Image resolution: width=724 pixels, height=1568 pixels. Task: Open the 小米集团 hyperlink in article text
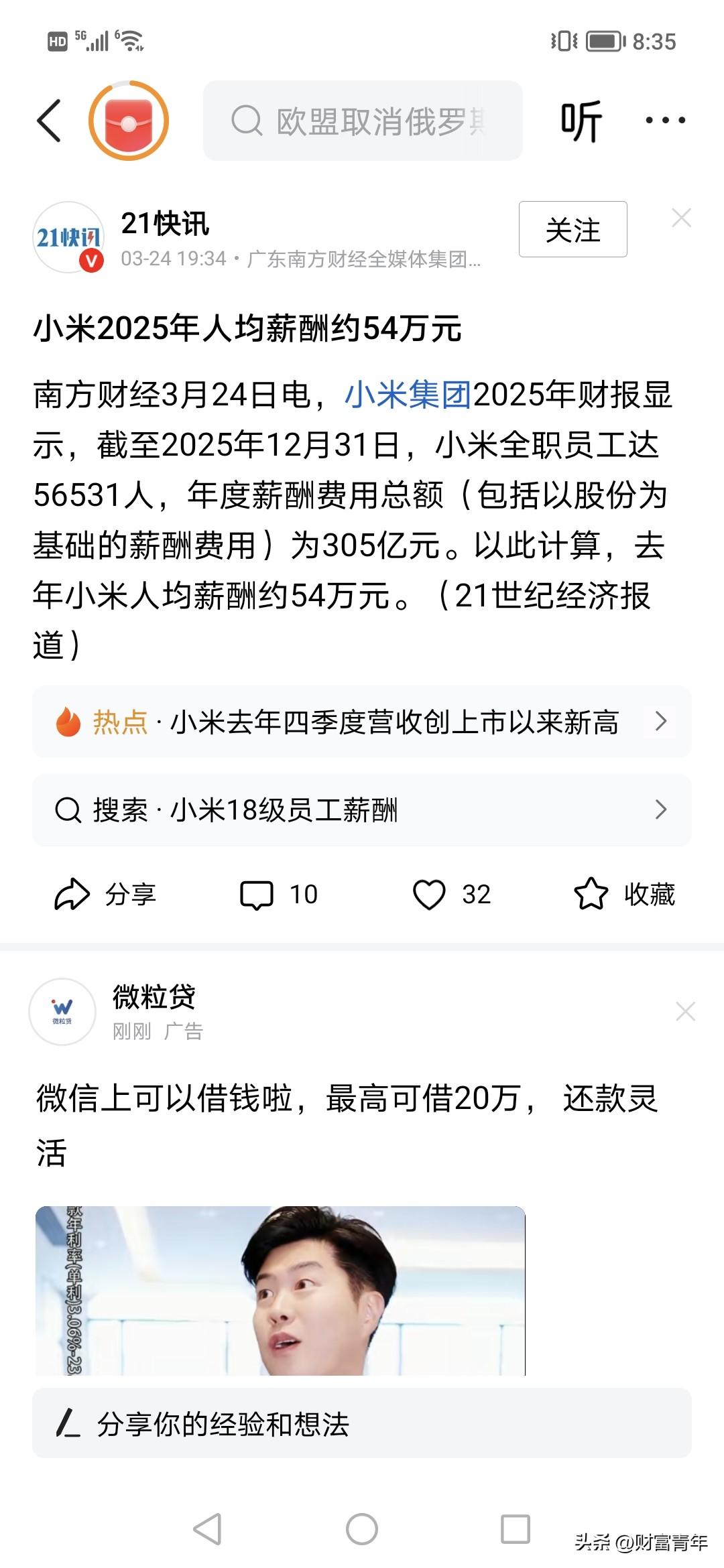tap(406, 397)
